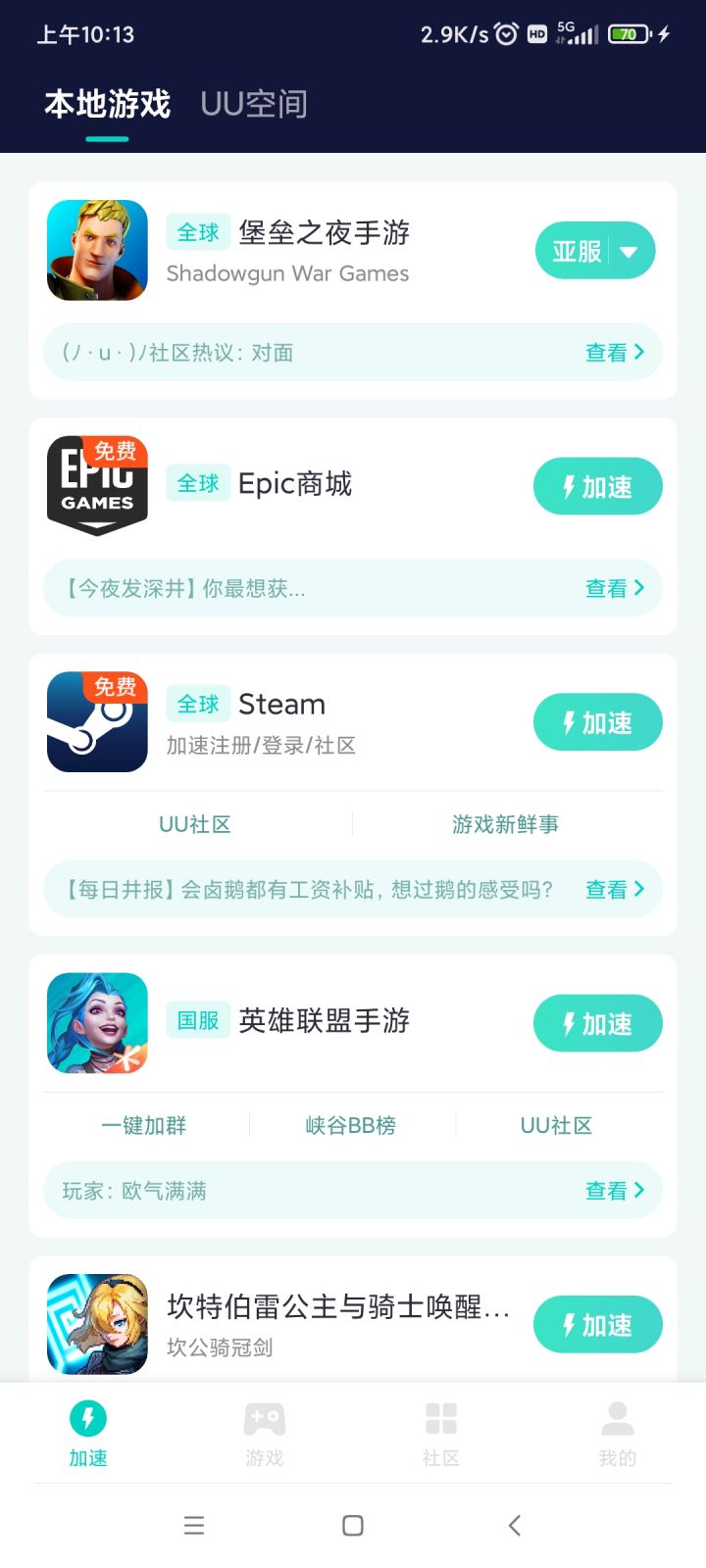The height and width of the screenshot is (1568, 706).
Task: View the 欧气满满 player post
Action: (x=614, y=1191)
